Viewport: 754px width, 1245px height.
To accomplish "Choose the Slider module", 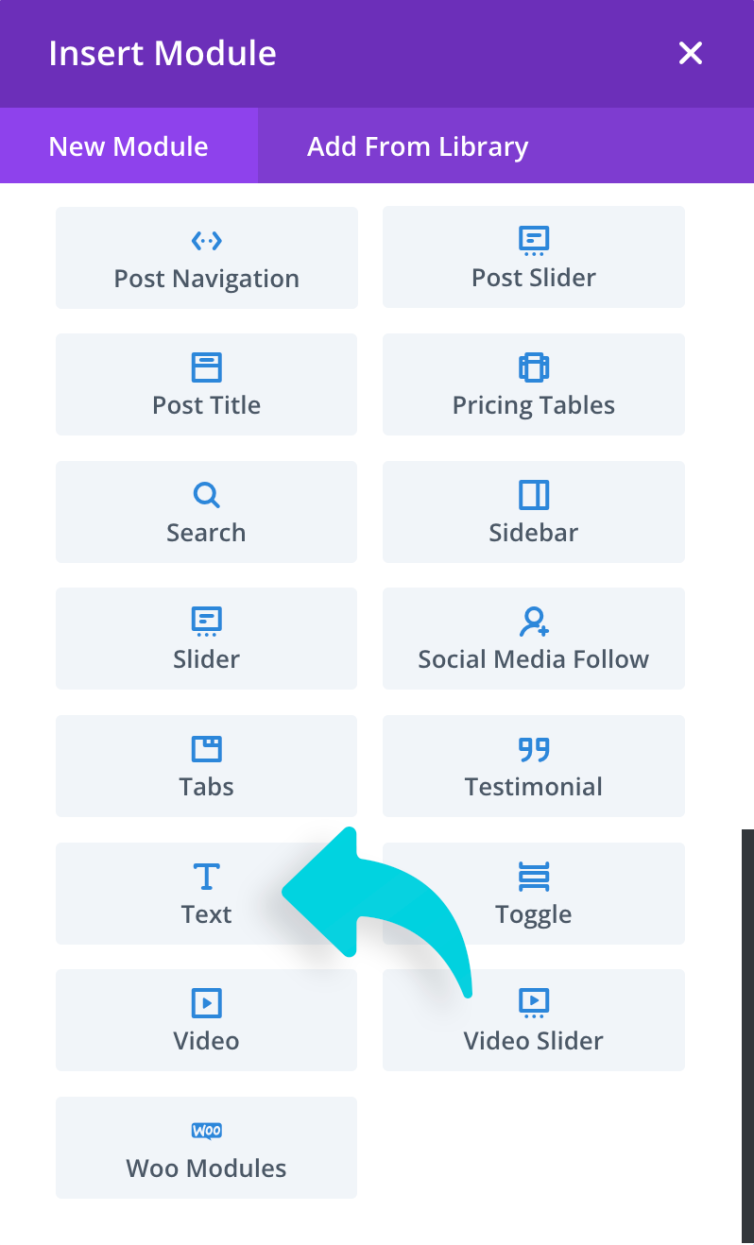I will pyautogui.click(x=206, y=639).
